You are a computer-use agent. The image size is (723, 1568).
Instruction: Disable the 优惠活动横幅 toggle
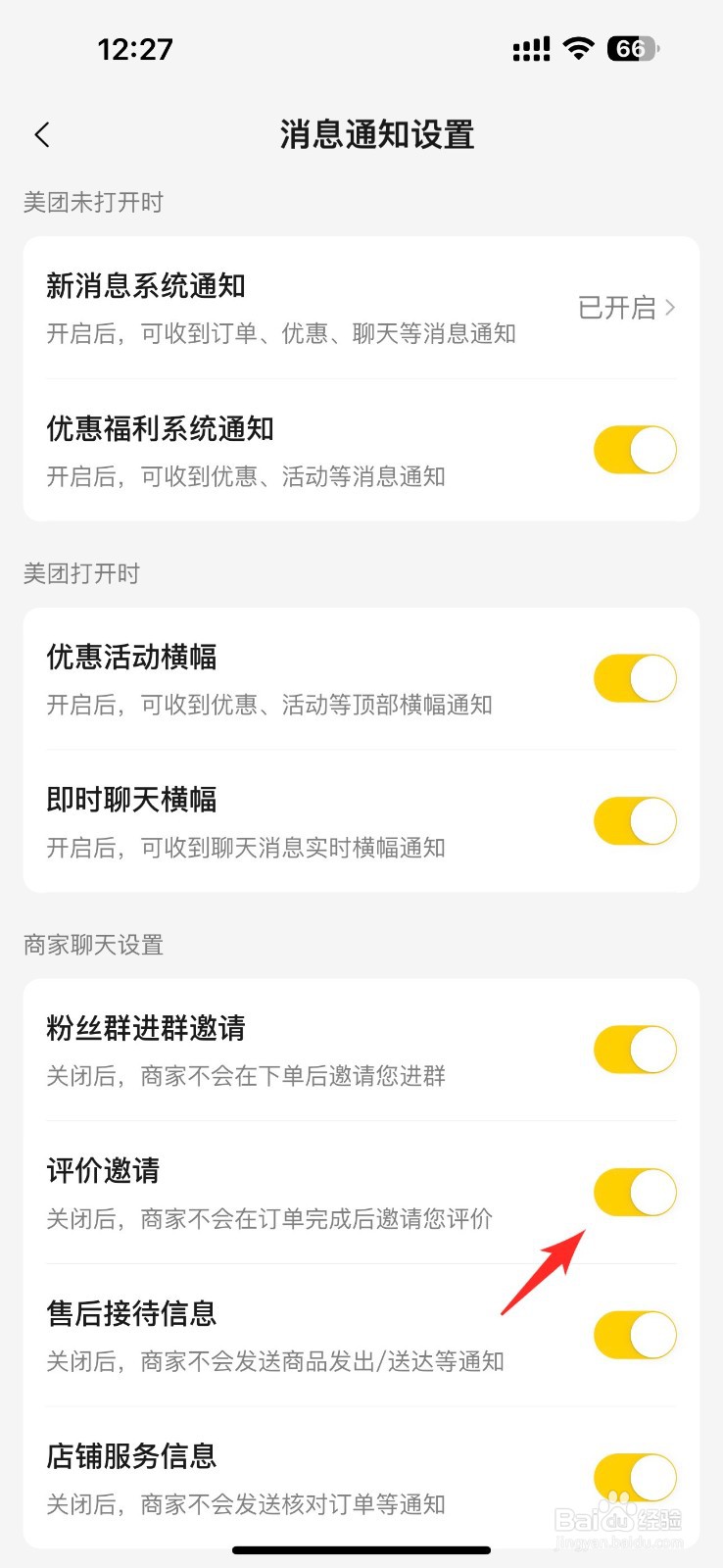(635, 678)
